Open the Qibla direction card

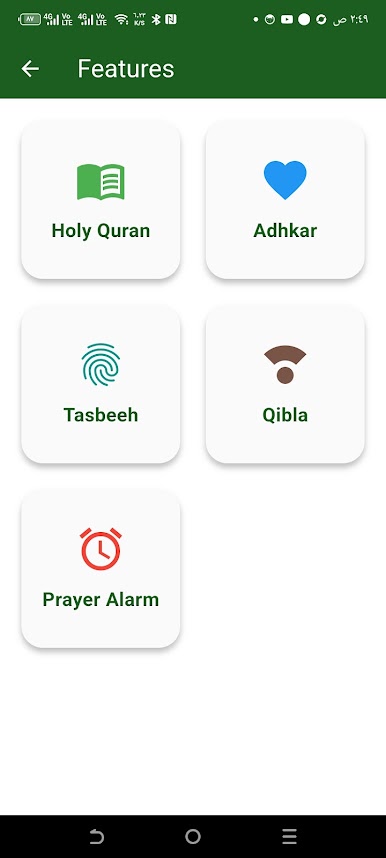(x=285, y=385)
